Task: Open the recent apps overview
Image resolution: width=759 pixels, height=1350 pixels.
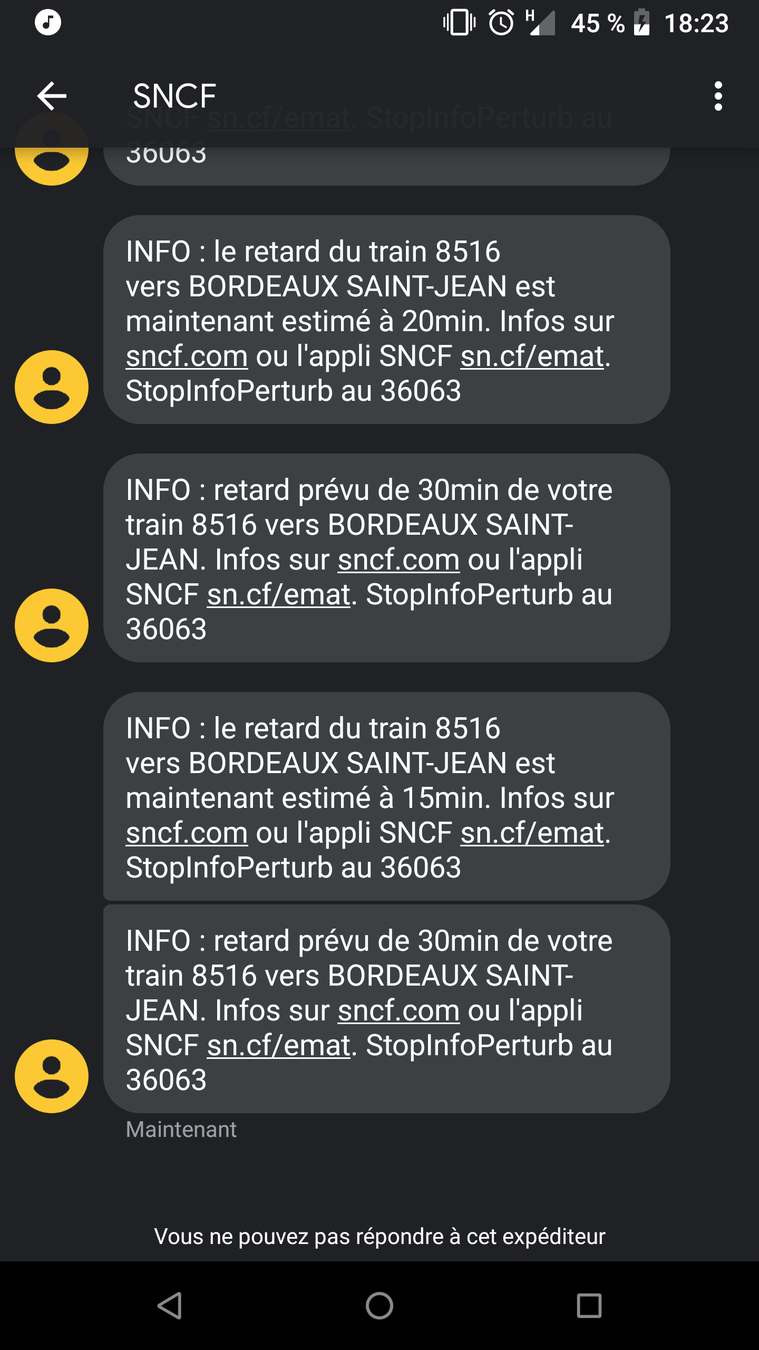Action: pyautogui.click(x=589, y=1305)
